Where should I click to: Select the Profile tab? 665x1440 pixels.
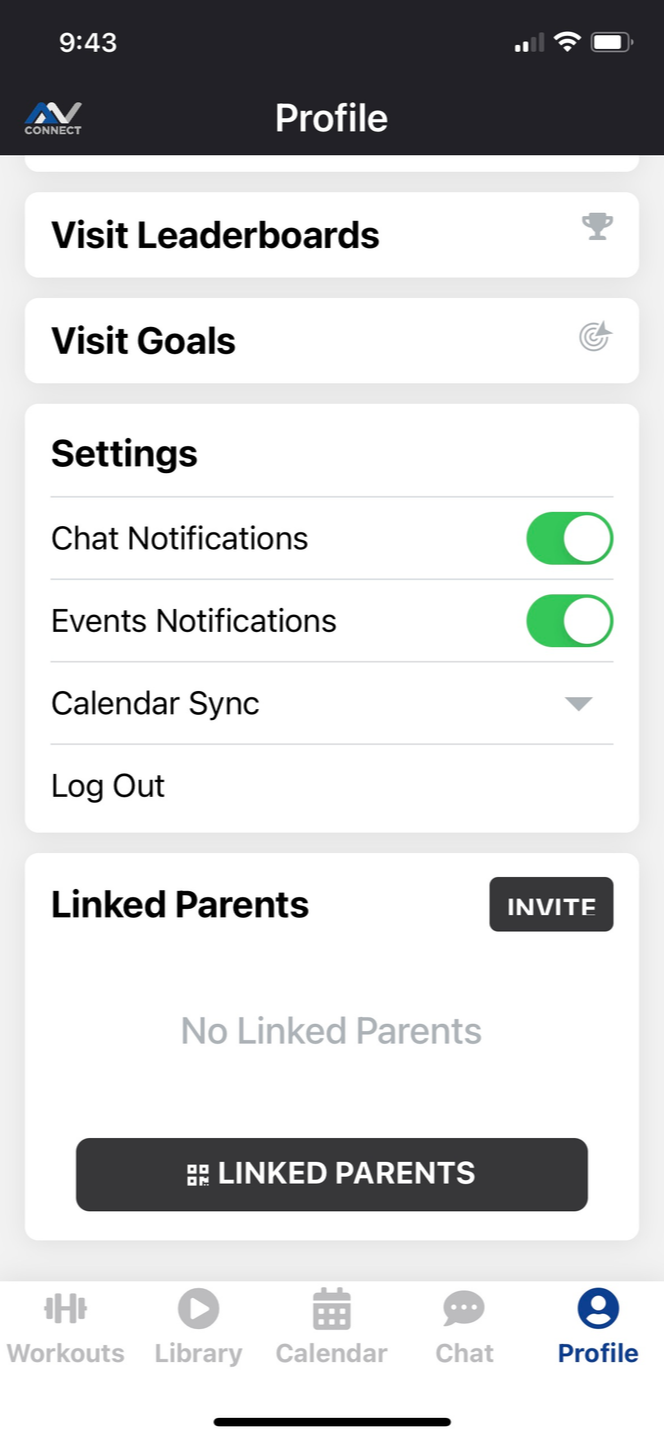tap(597, 1327)
